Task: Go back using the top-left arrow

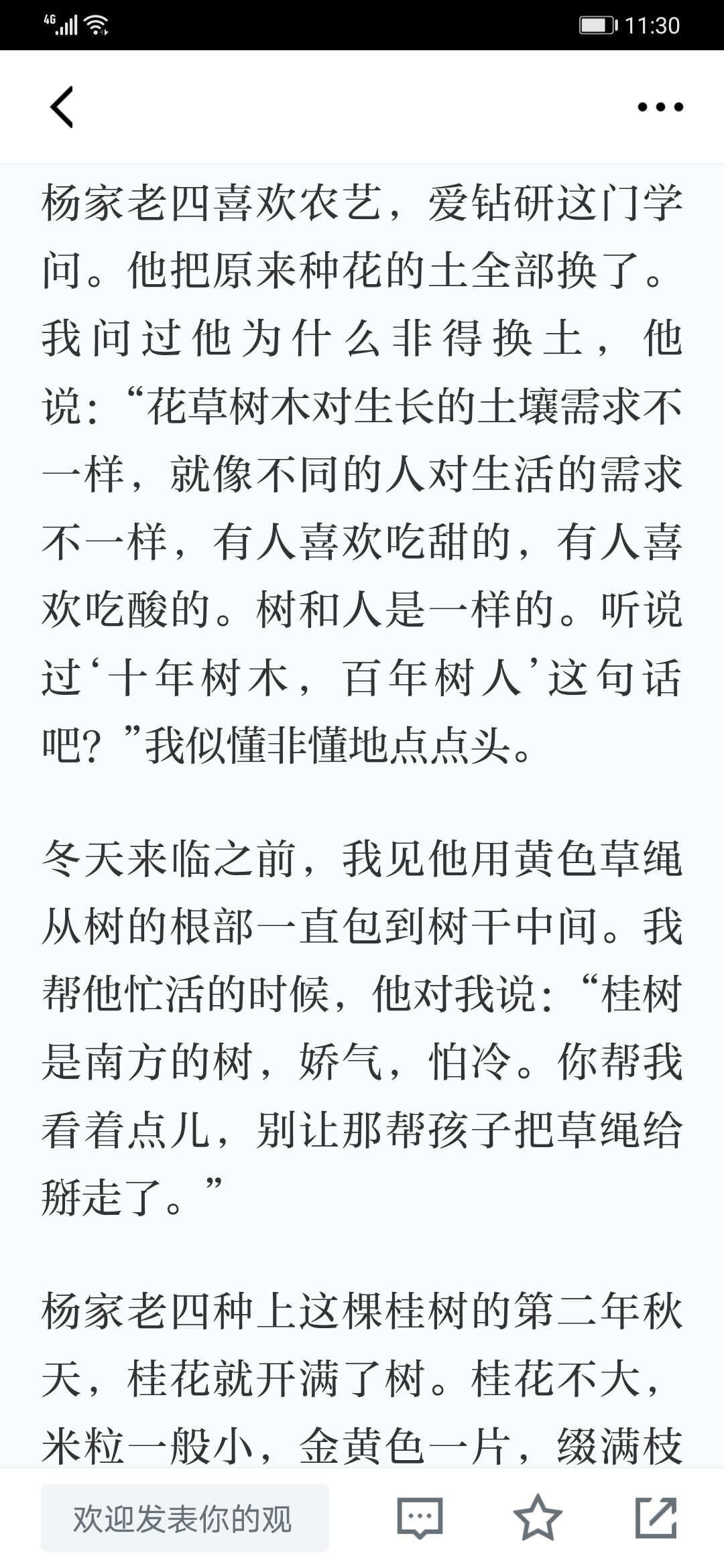Action: tap(62, 107)
